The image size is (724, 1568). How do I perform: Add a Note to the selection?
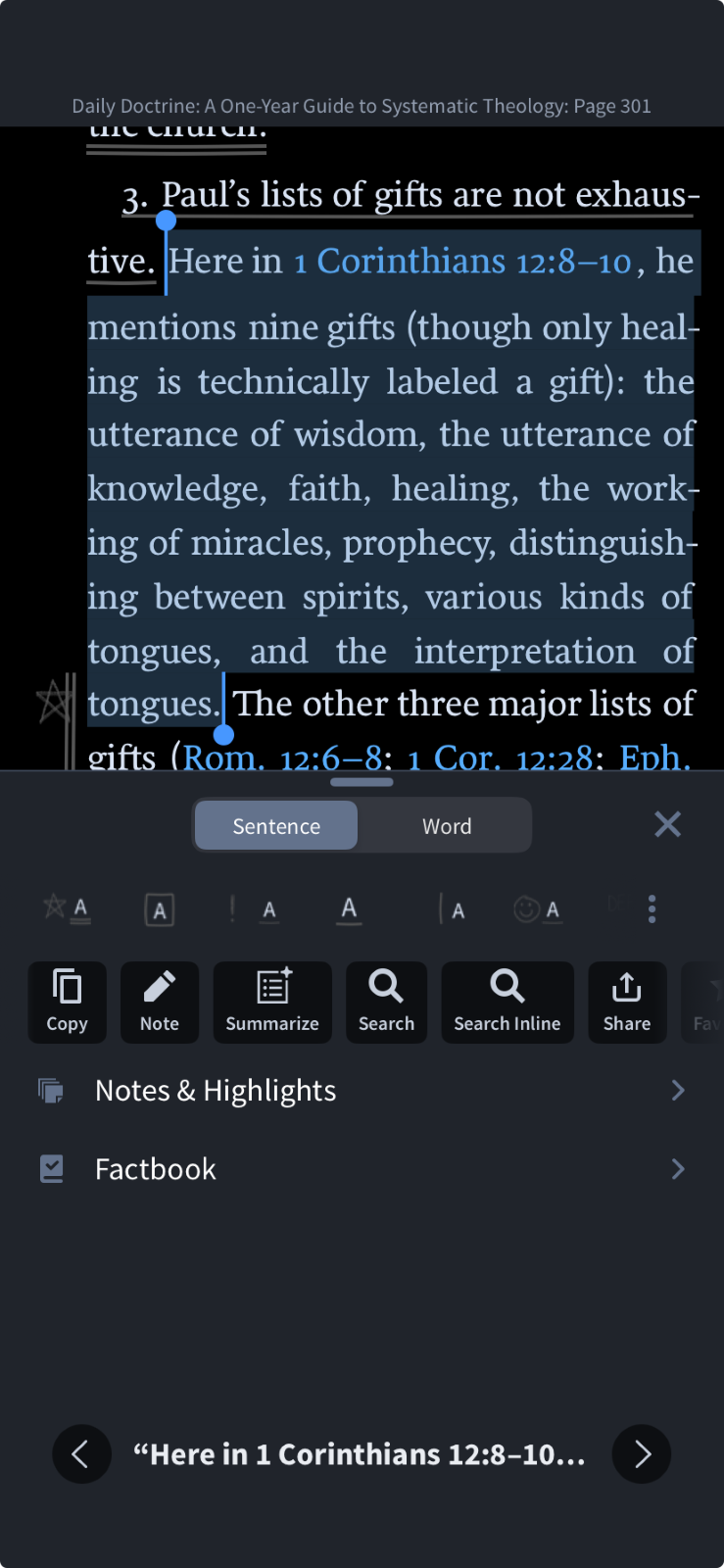pos(160,1002)
